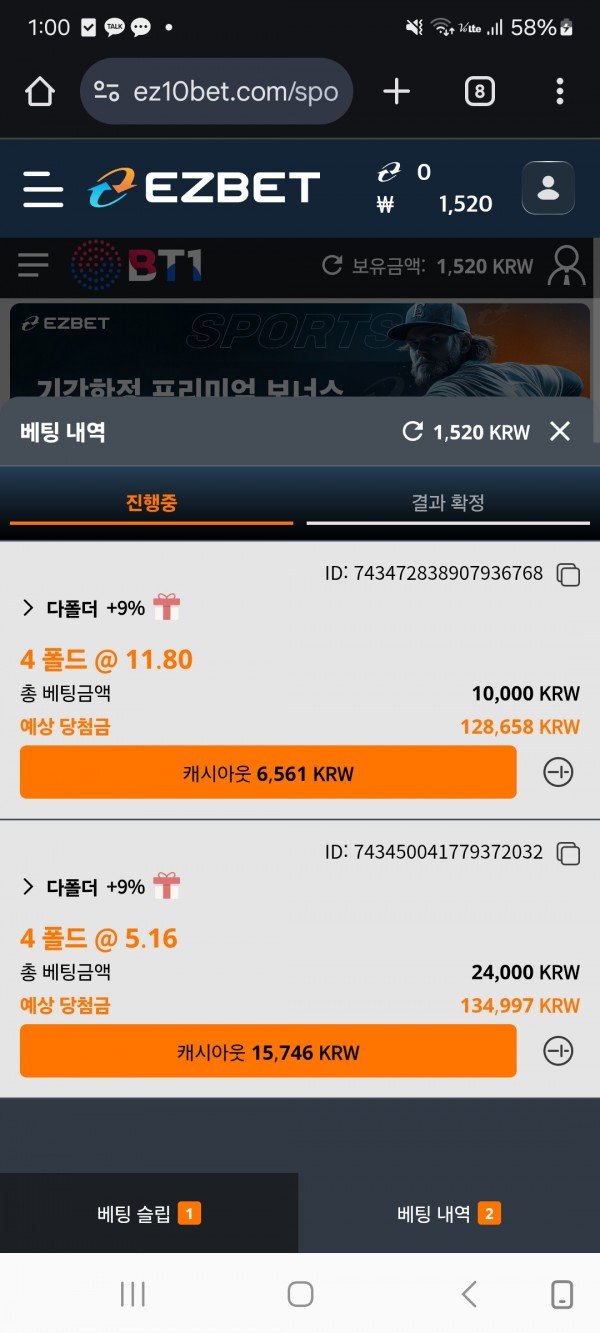Open the EZBET hamburger menu

coord(43,188)
